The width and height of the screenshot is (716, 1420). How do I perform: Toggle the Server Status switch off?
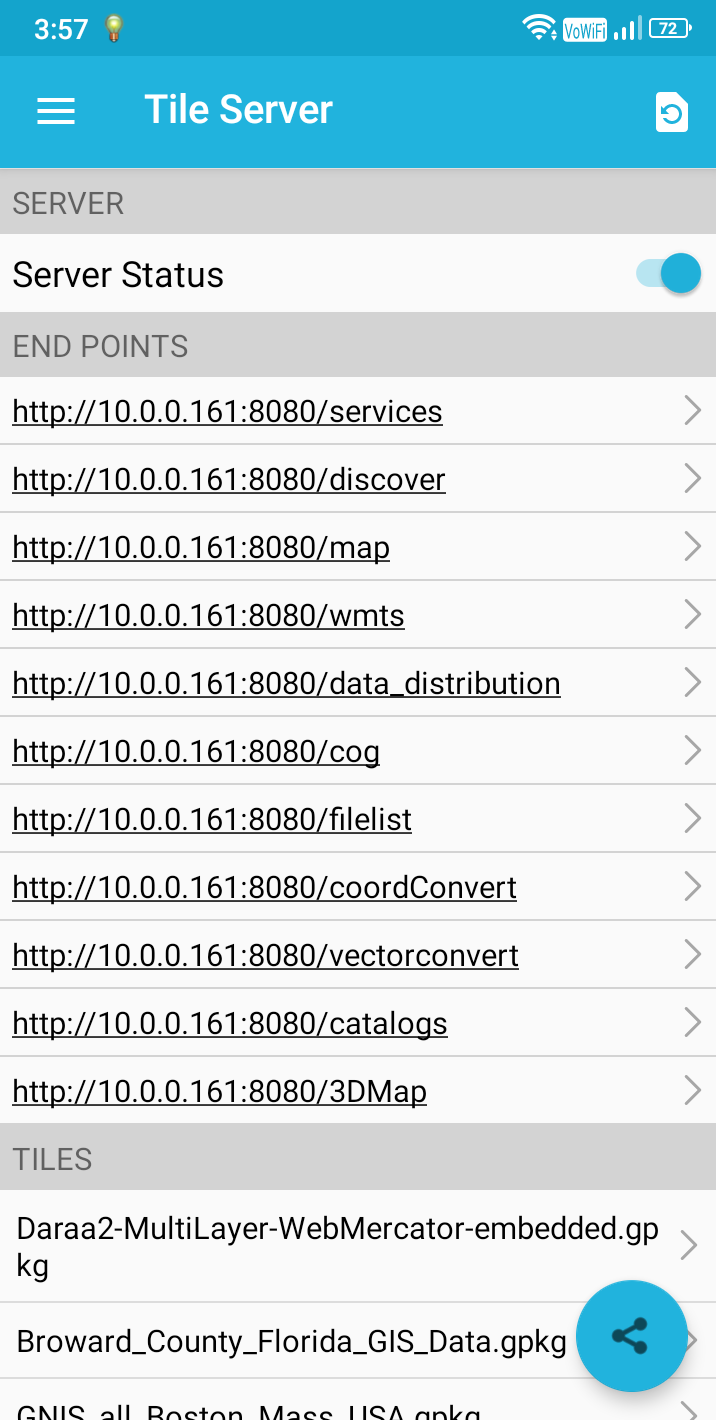tap(668, 273)
